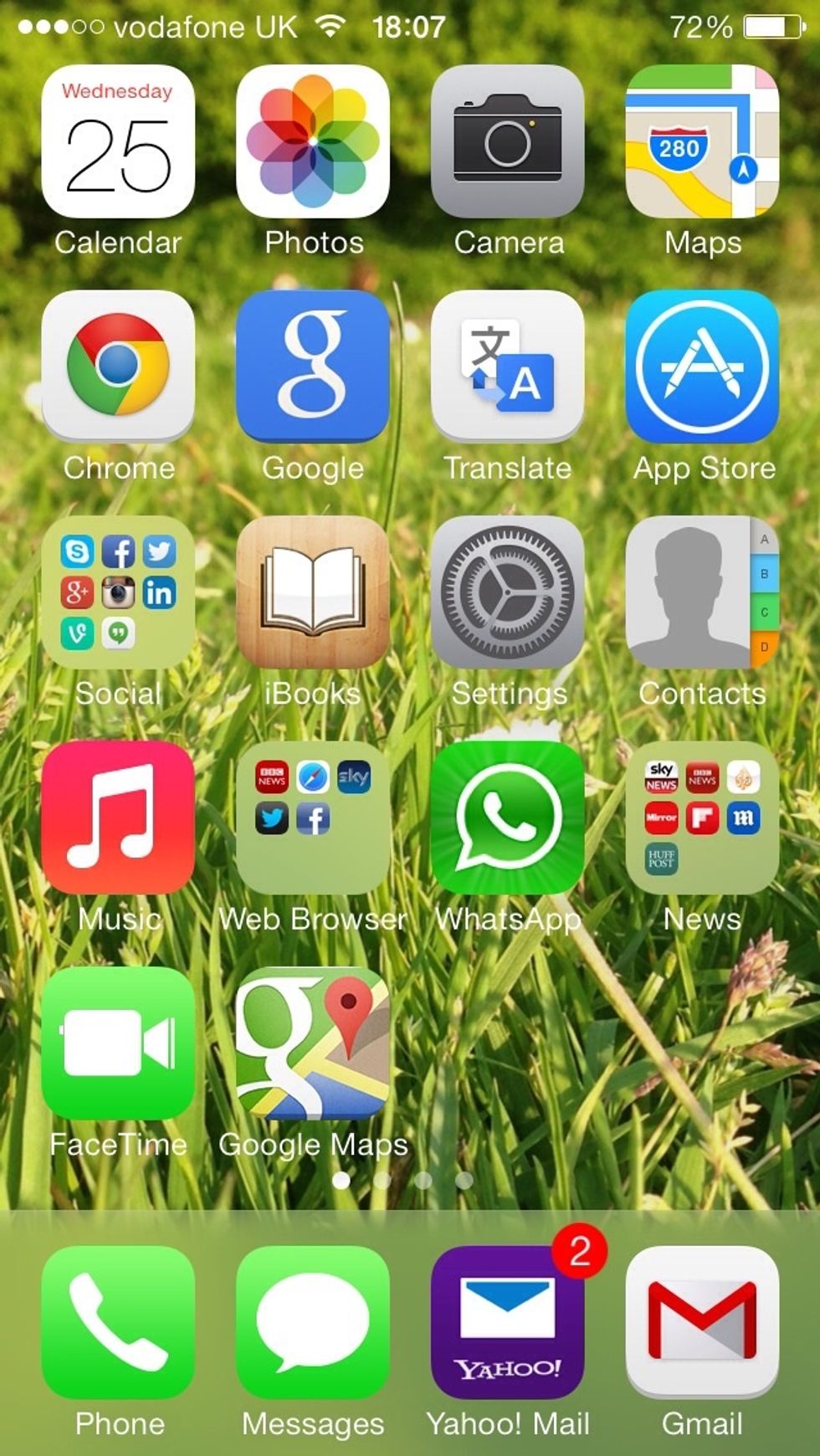Open Yahoo! Mail with 2 unread
Viewport: 820px width, 1456px height.
coord(508,1322)
